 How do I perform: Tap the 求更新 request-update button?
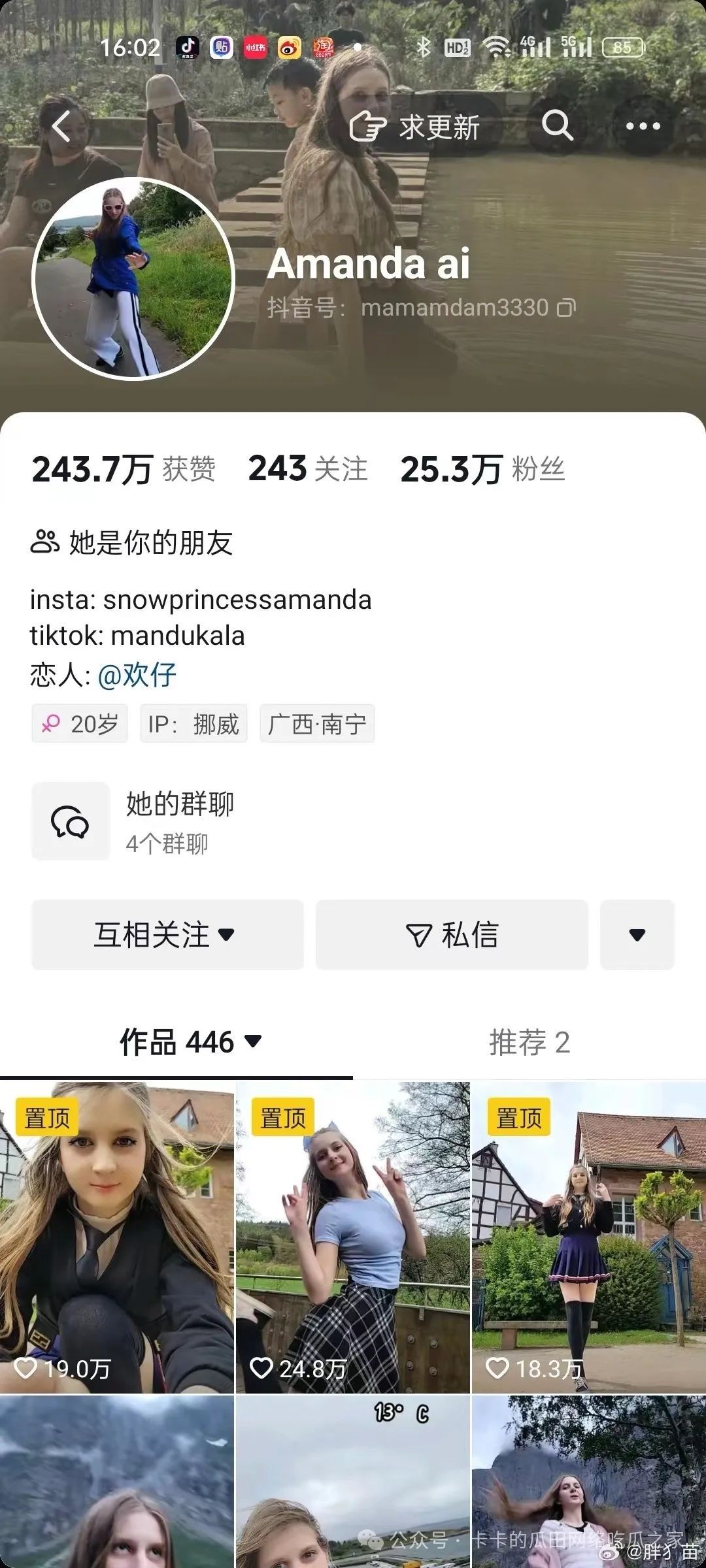(x=416, y=126)
